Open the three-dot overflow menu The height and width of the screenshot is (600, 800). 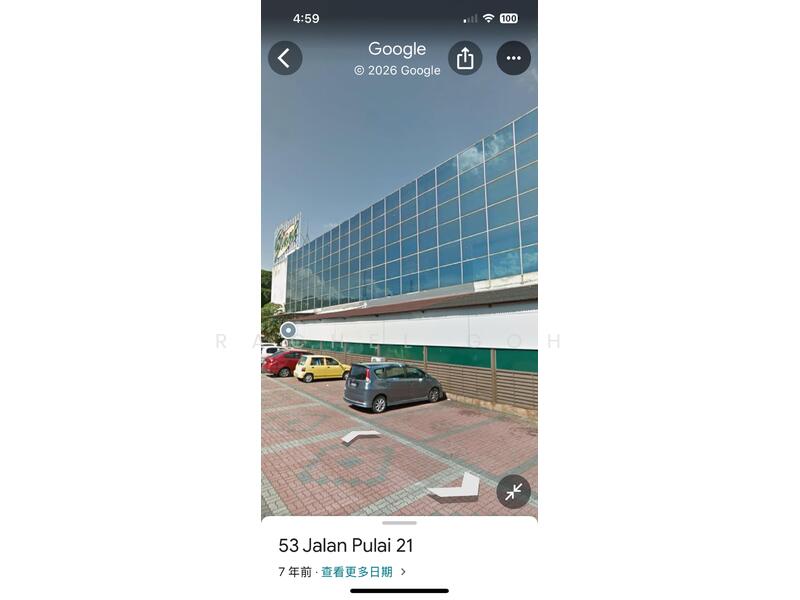(513, 58)
